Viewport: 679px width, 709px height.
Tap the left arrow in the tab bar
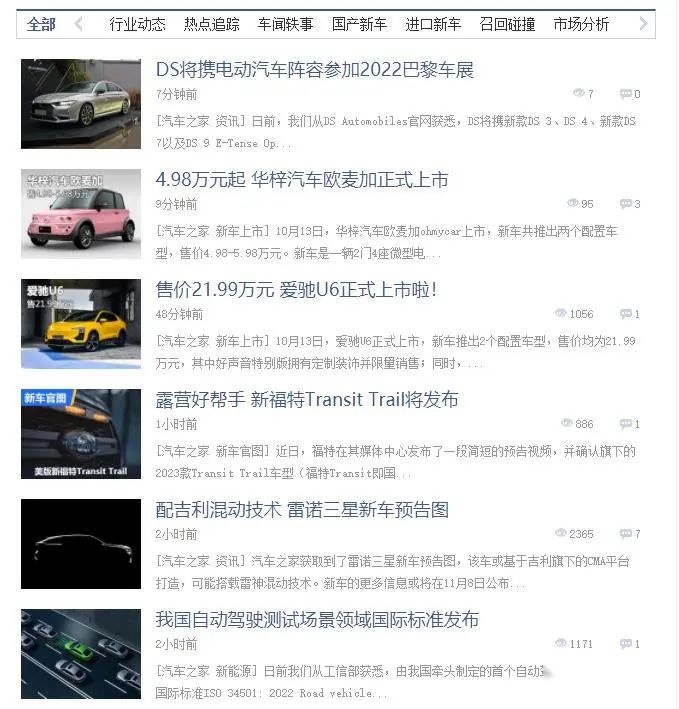79,24
